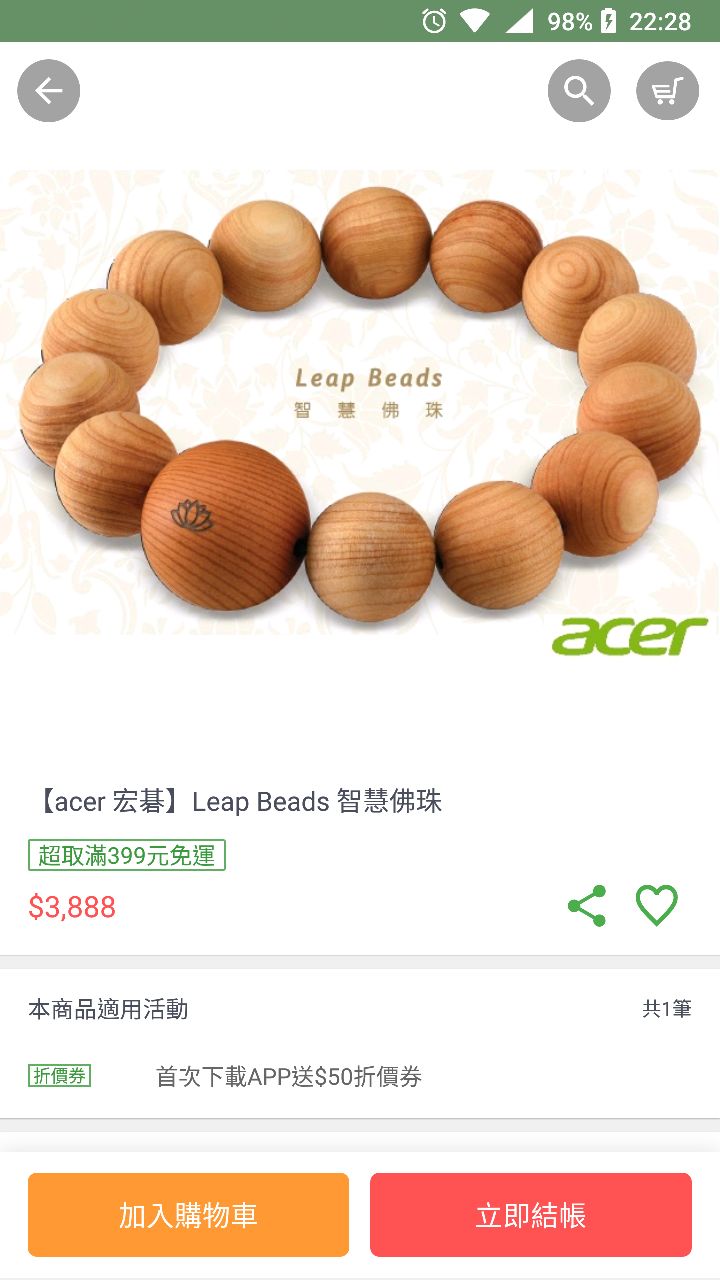Viewport: 720px width, 1280px height.
Task: Share this Leap Beads product
Action: pos(587,906)
